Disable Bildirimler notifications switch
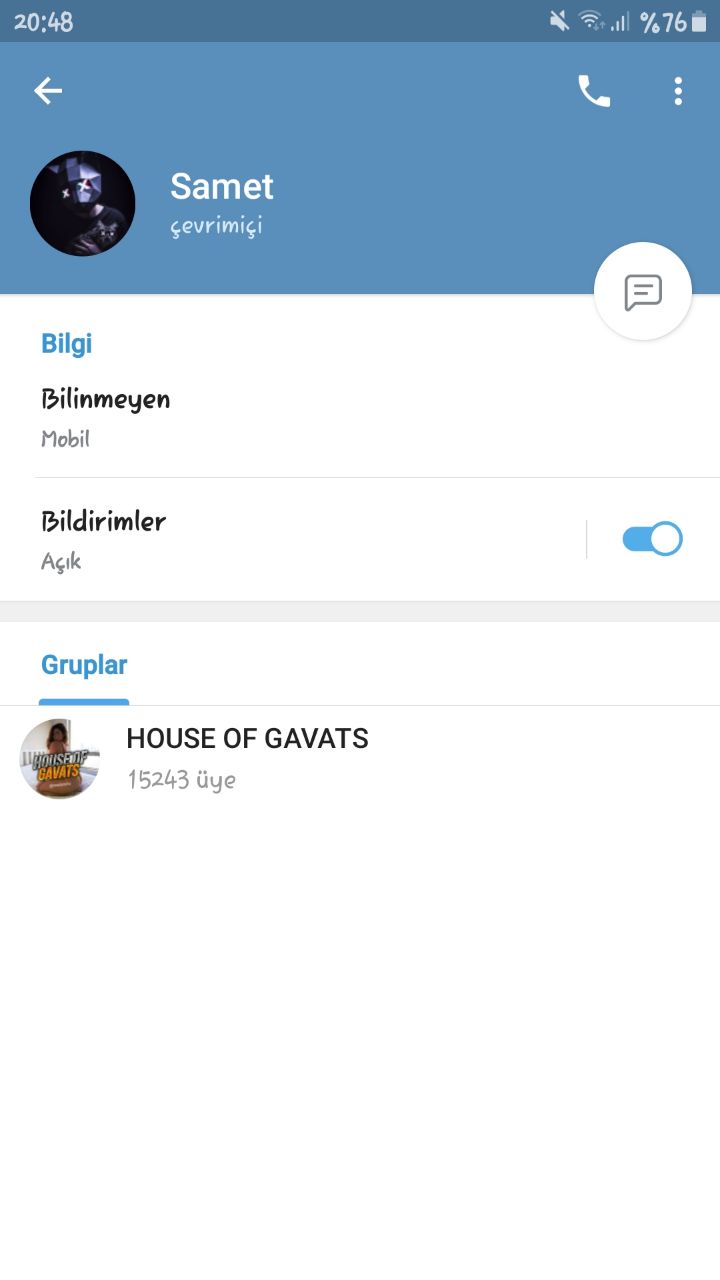Screen dimensions: 720x1280 click(x=650, y=538)
